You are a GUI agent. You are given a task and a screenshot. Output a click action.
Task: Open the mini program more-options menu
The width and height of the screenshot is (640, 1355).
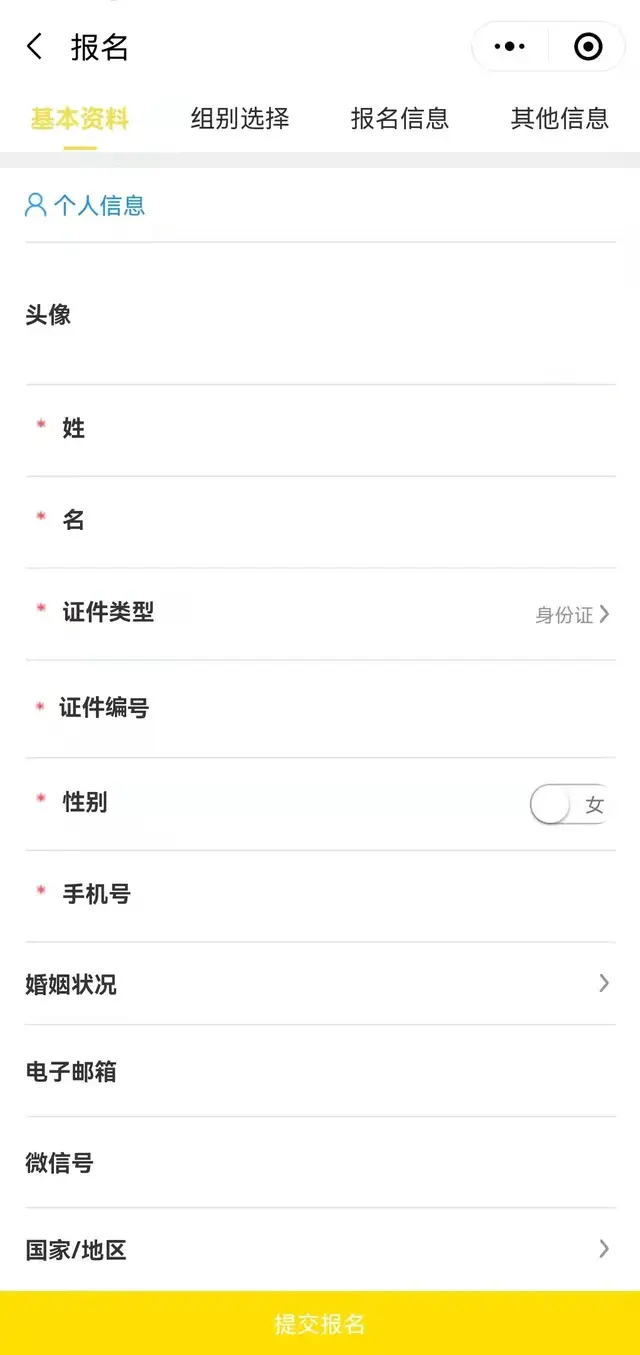pyautogui.click(x=510, y=47)
